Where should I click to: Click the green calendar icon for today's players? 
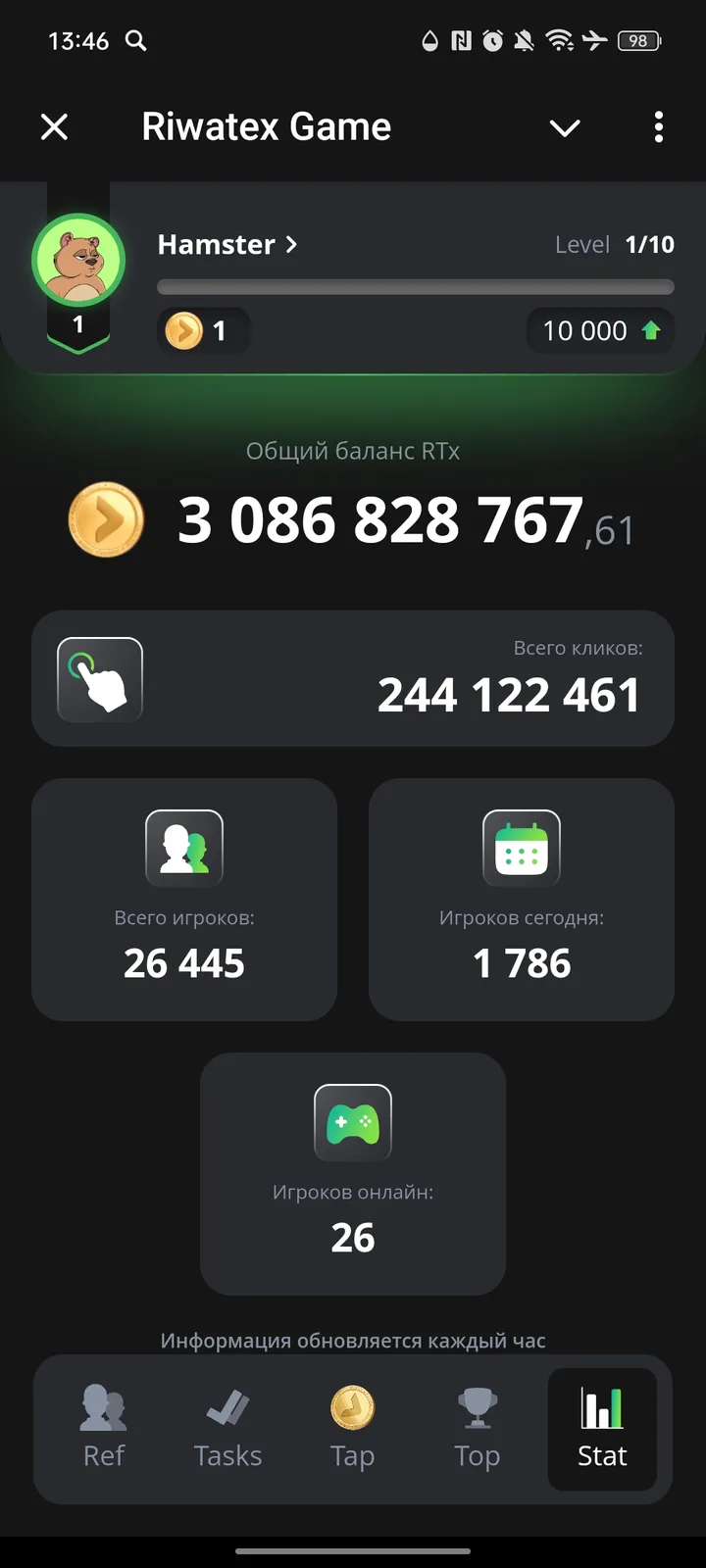click(x=522, y=849)
